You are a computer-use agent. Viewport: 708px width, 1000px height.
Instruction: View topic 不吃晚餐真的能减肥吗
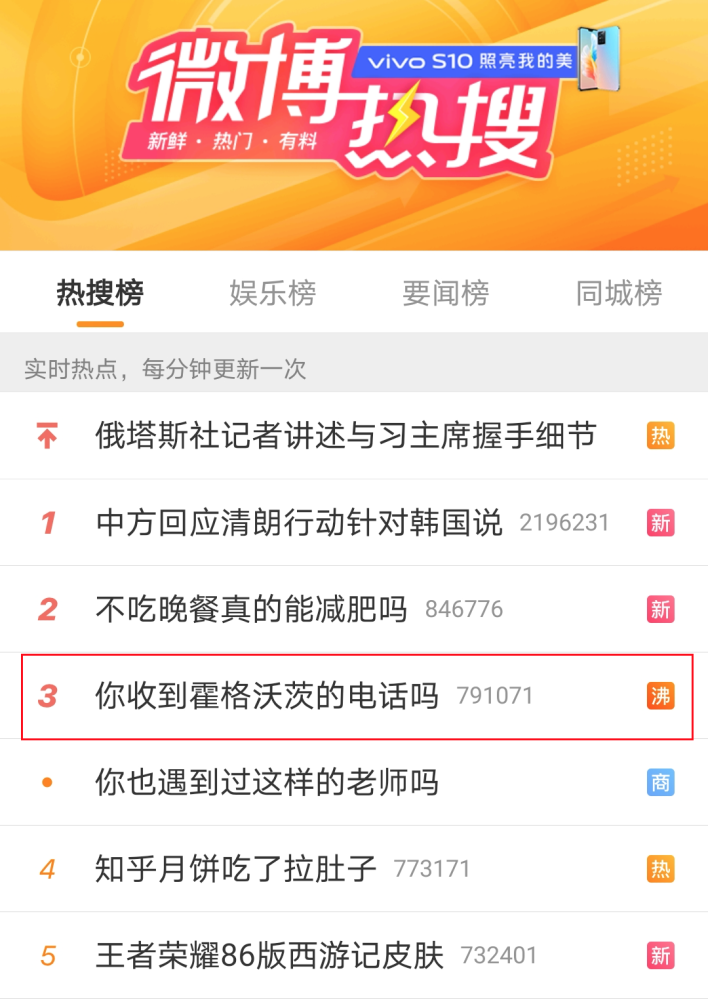[251, 609]
